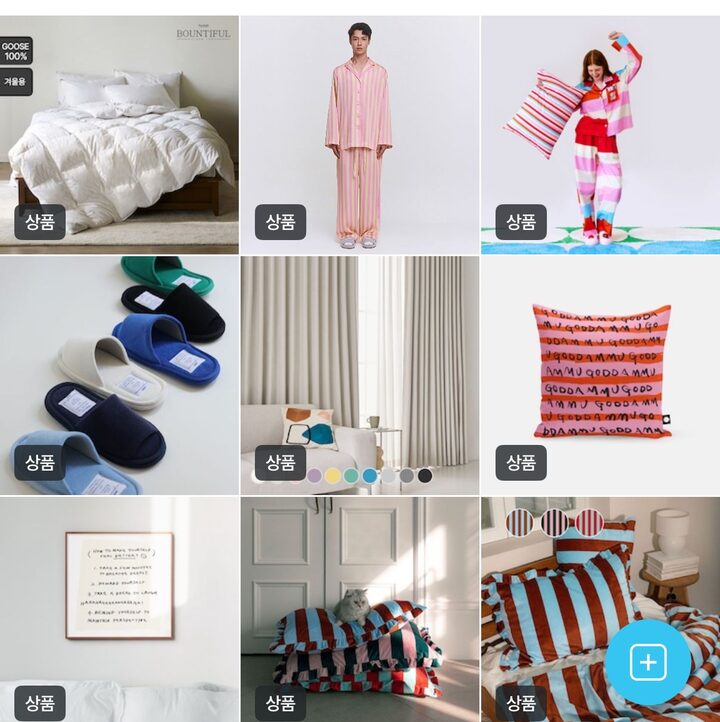
Task: Open the framed handwritten poster tile
Action: [x=119, y=600]
